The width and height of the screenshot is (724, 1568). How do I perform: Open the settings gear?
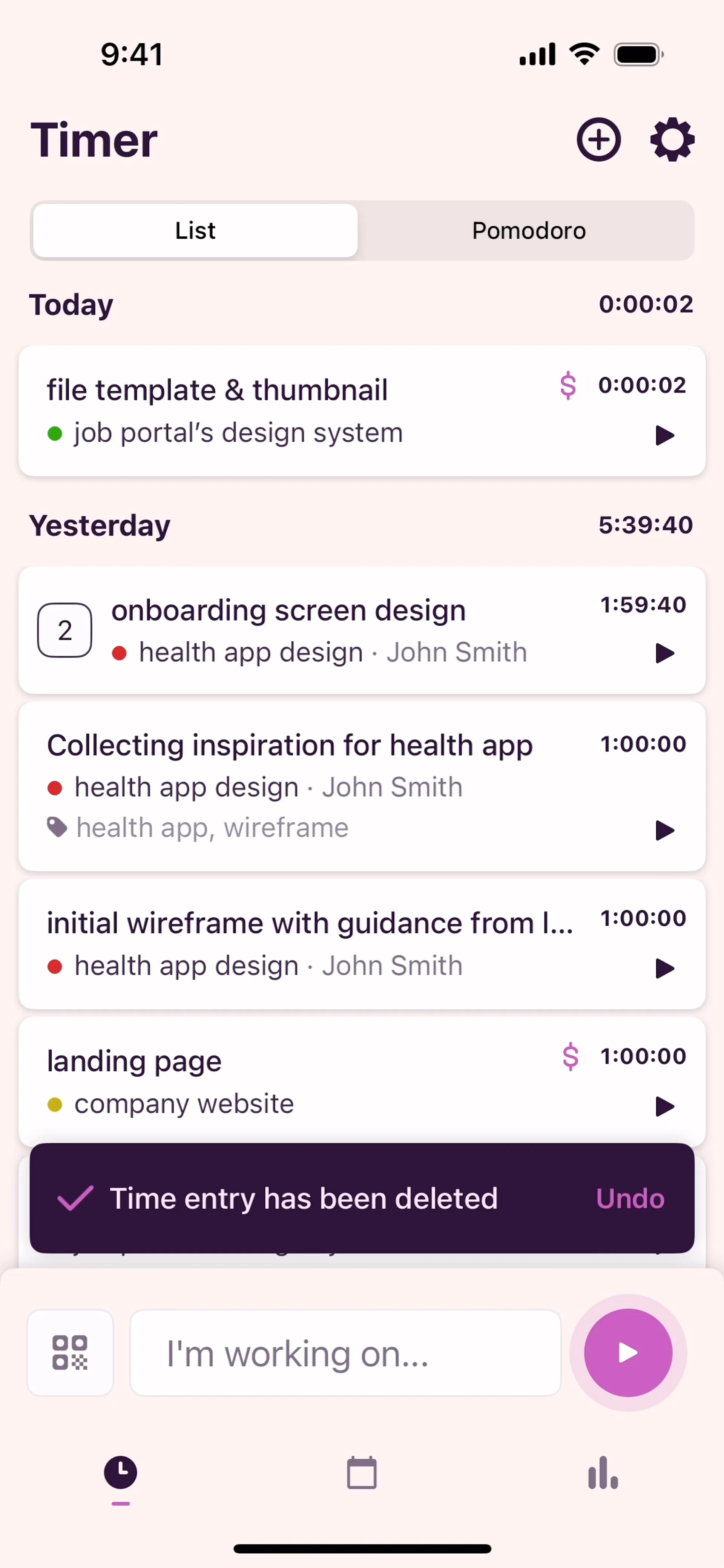click(x=672, y=140)
